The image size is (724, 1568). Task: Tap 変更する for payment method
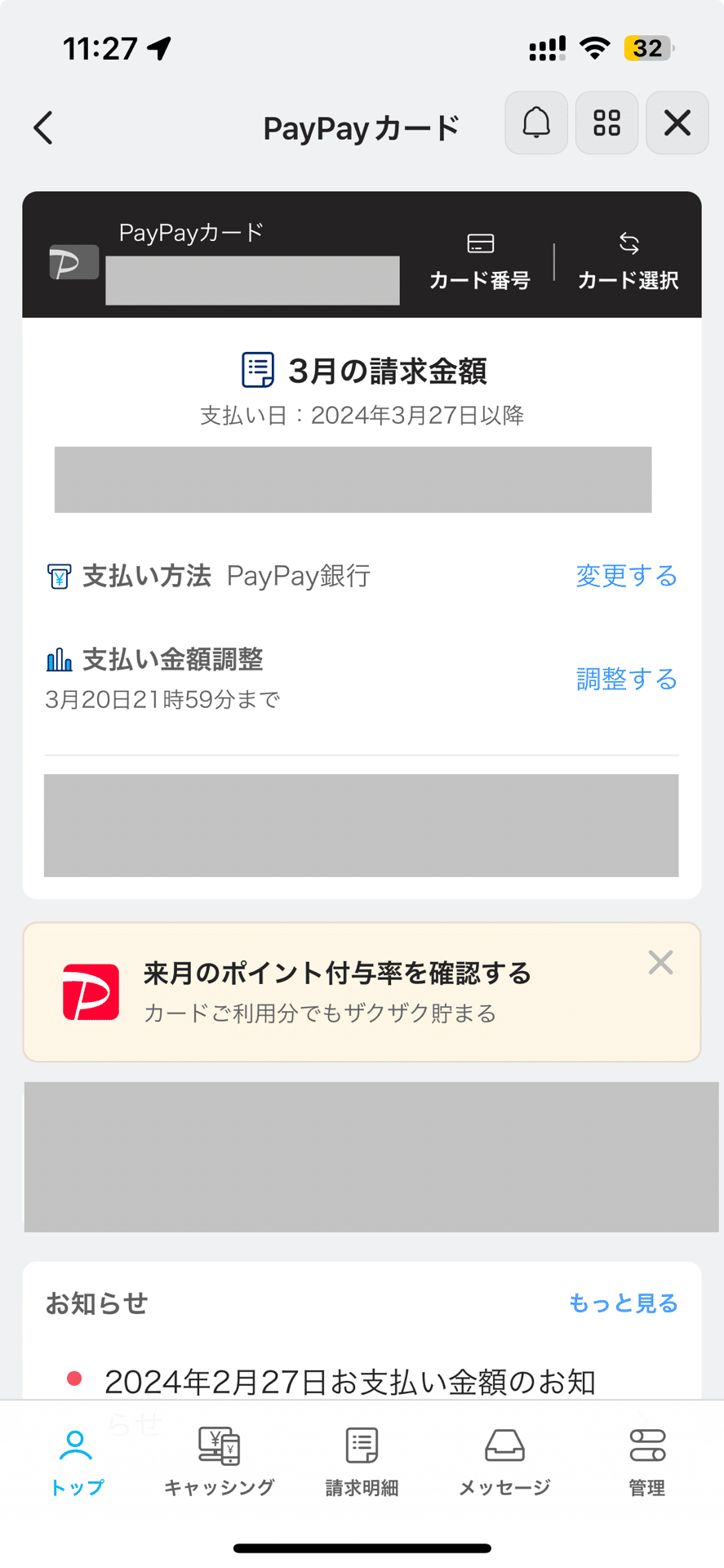(626, 576)
